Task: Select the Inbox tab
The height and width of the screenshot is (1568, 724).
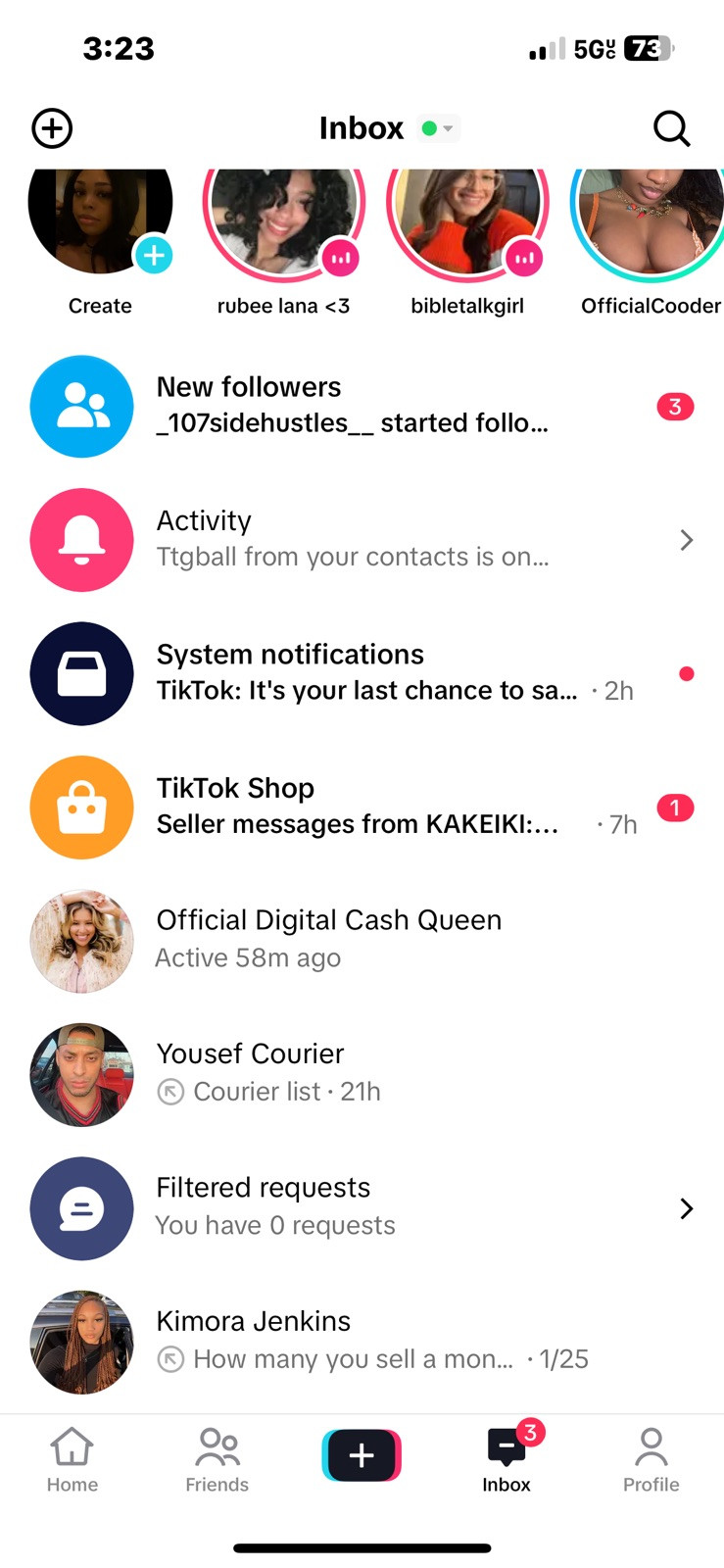Action: pyautogui.click(x=507, y=1458)
